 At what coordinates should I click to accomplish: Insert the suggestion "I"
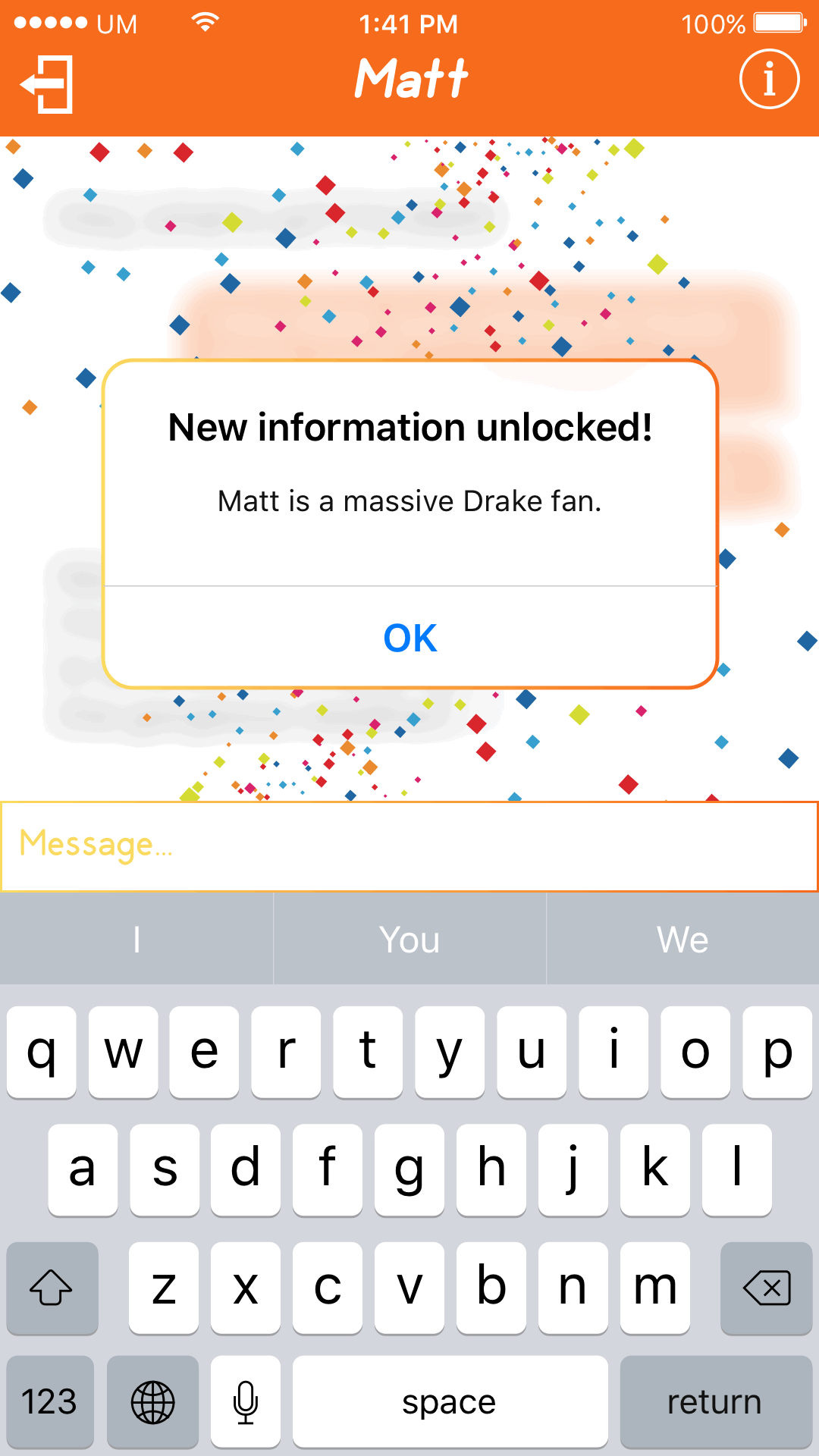pyautogui.click(x=136, y=940)
